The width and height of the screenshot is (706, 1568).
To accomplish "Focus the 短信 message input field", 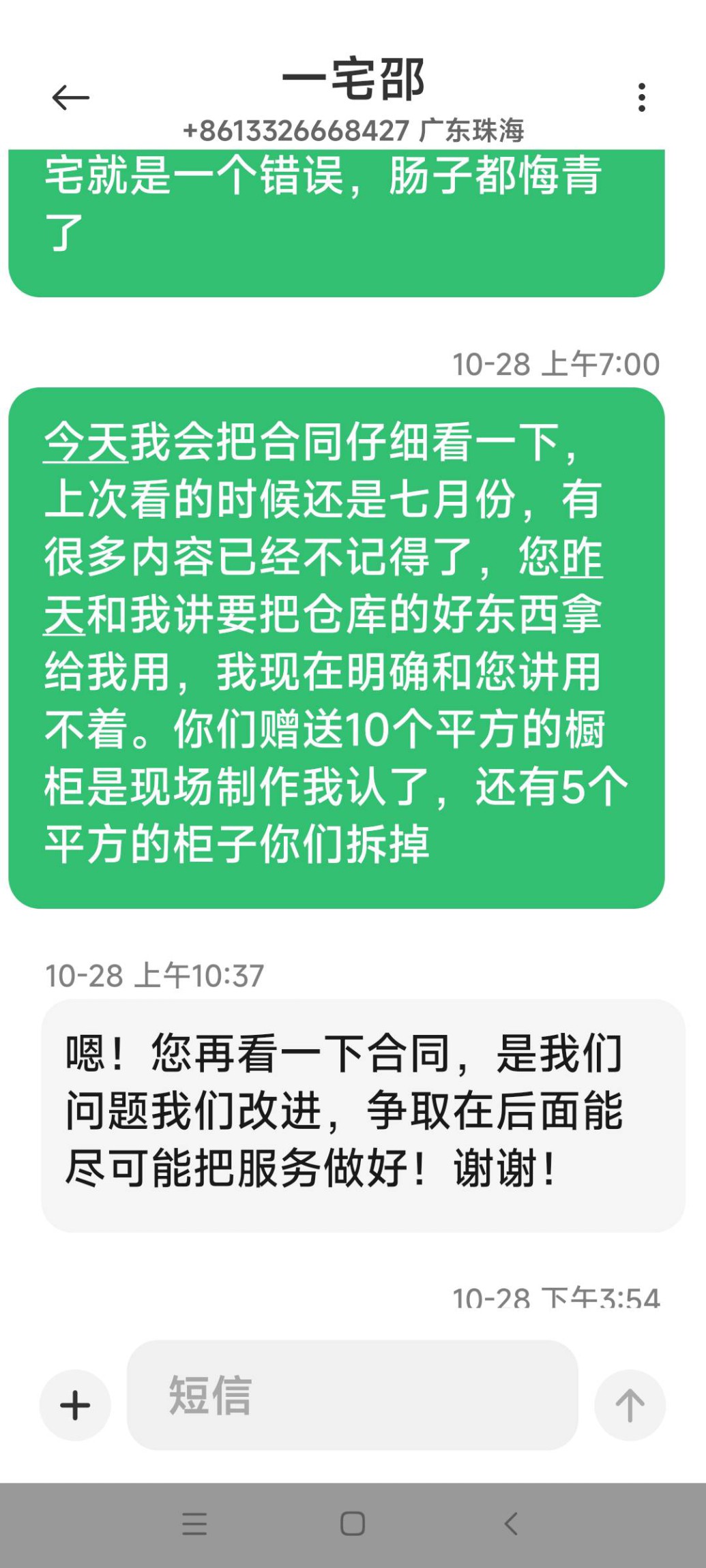I will (352, 1395).
